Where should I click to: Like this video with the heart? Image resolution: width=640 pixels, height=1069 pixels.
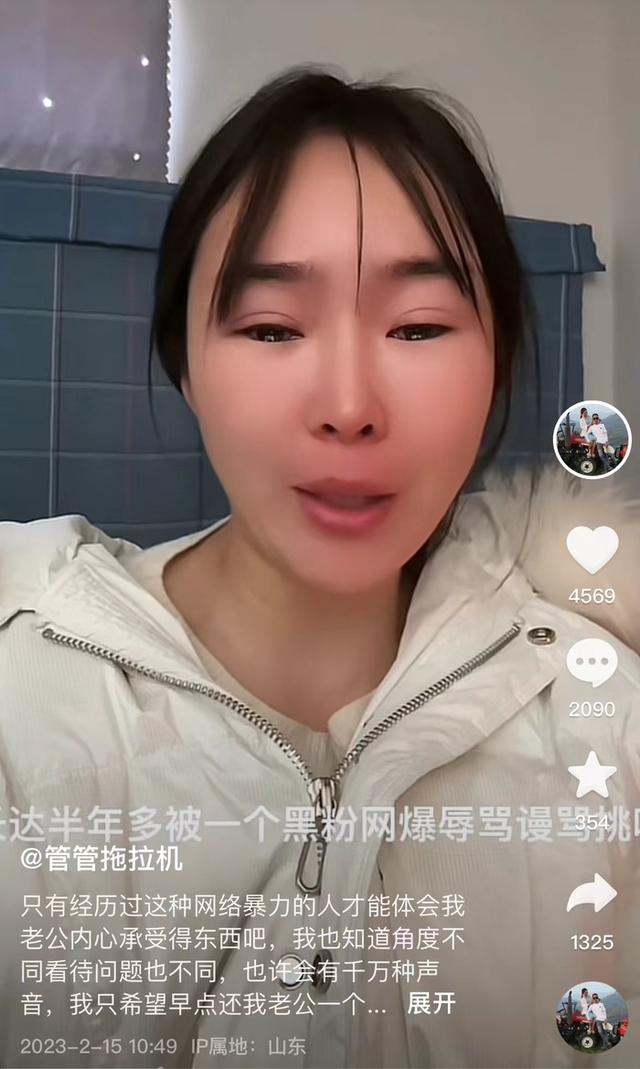592,549
